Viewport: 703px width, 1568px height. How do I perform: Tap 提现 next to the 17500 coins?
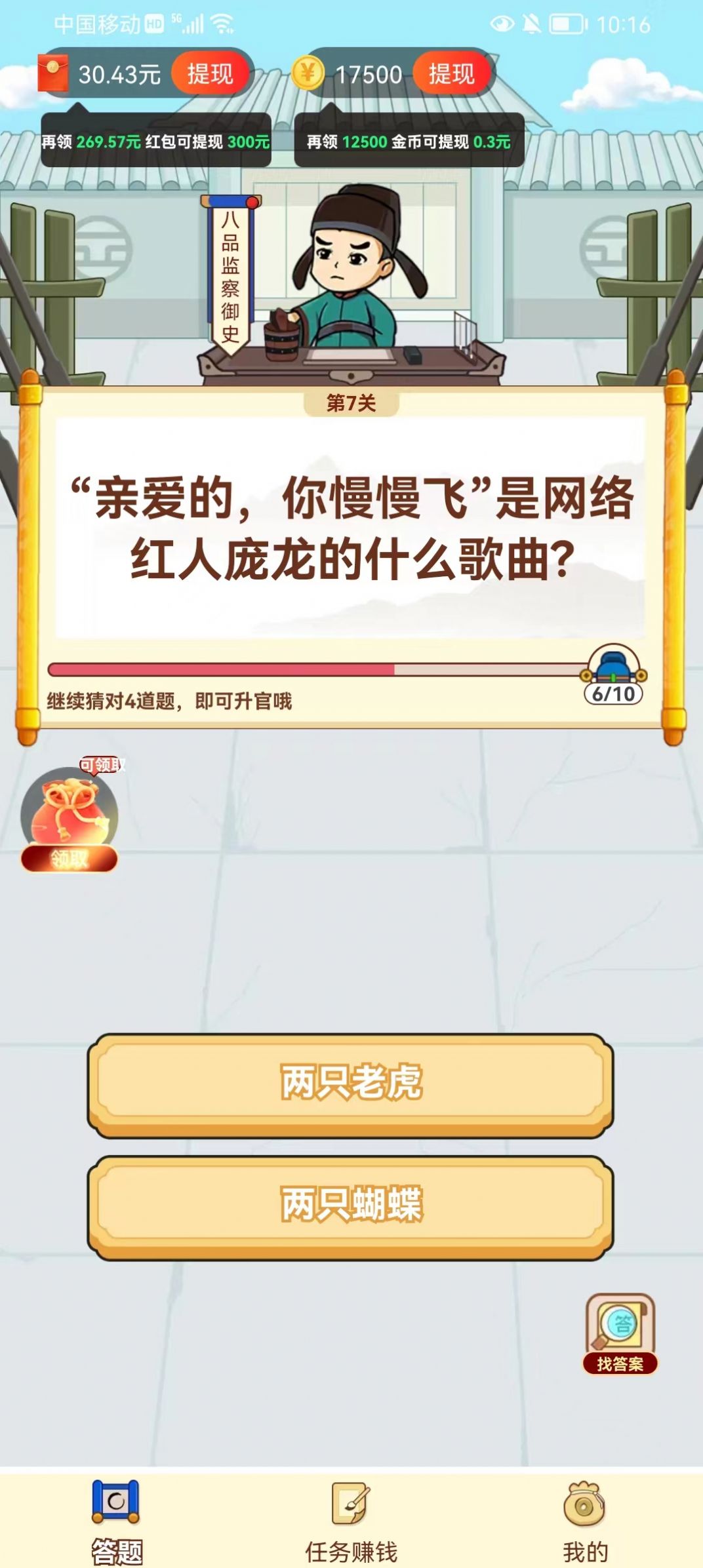[451, 74]
